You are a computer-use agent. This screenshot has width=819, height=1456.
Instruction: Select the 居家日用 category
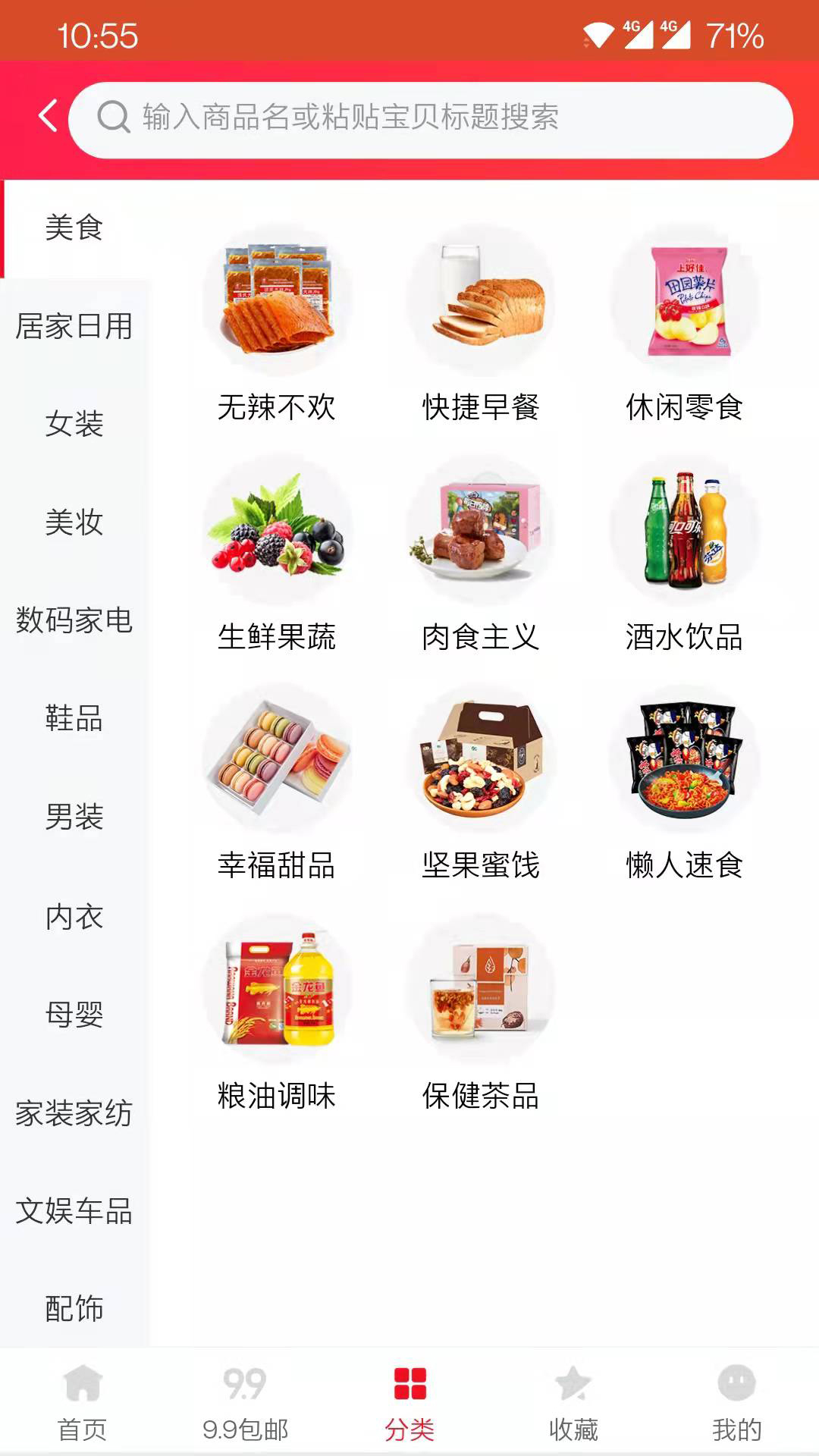tap(74, 326)
